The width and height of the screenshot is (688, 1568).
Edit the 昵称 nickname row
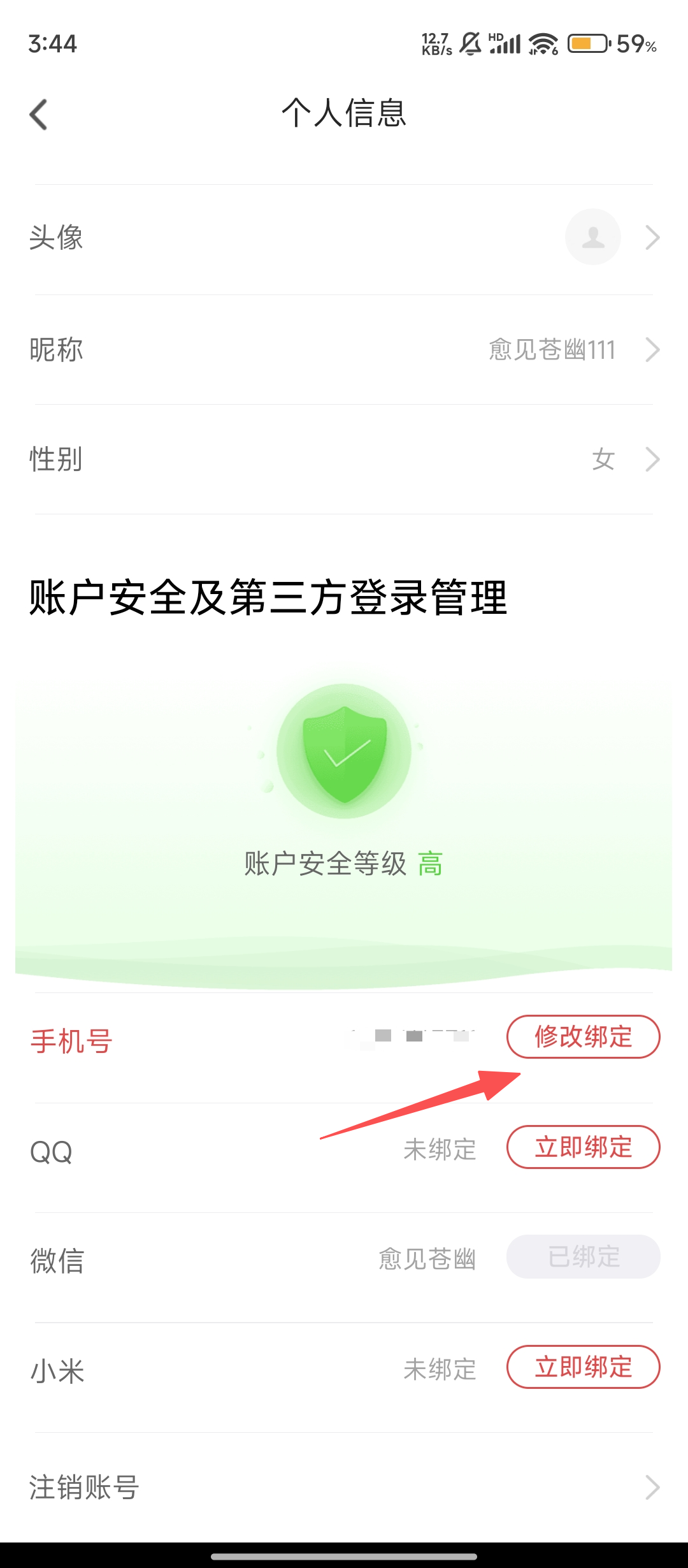[344, 349]
